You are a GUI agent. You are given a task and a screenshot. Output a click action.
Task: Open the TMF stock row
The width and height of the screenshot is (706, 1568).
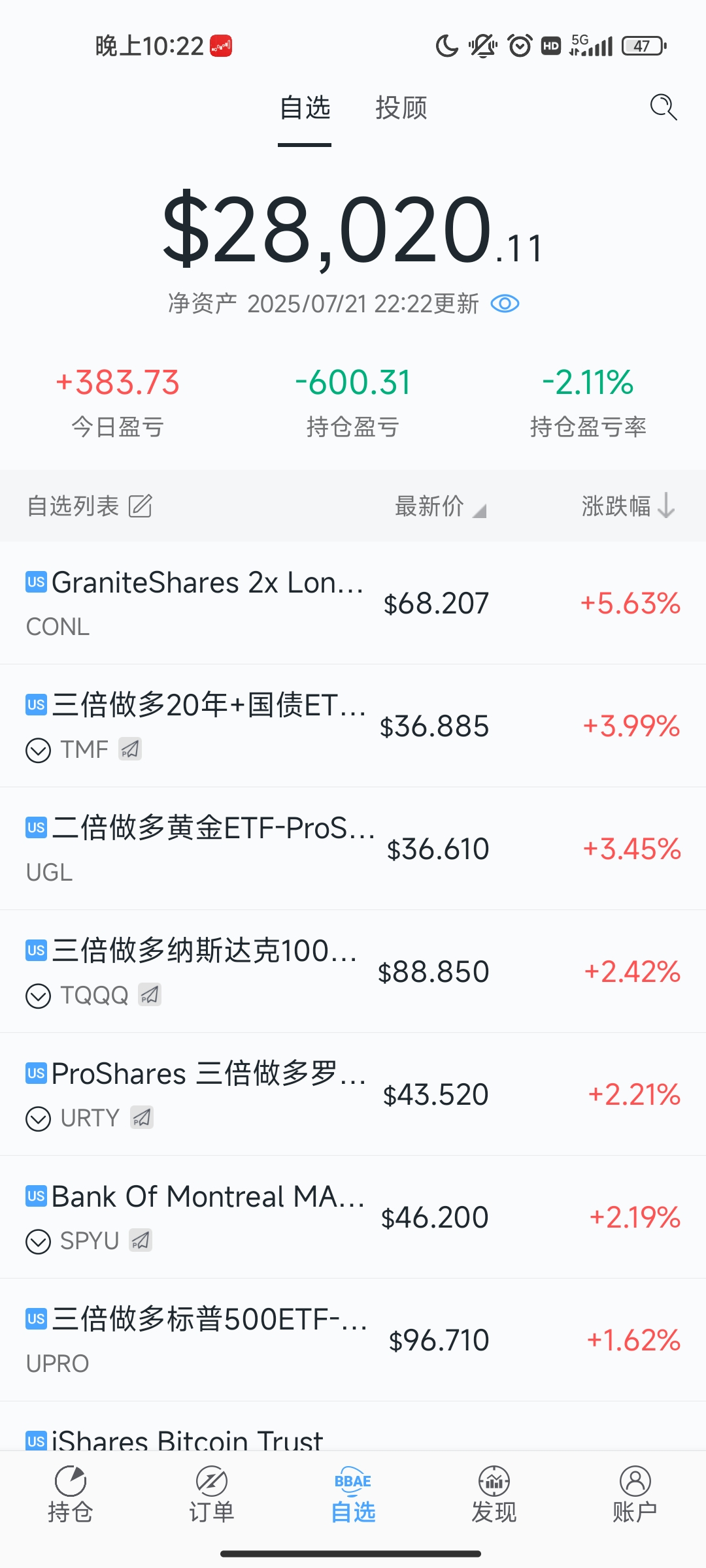[x=353, y=726]
